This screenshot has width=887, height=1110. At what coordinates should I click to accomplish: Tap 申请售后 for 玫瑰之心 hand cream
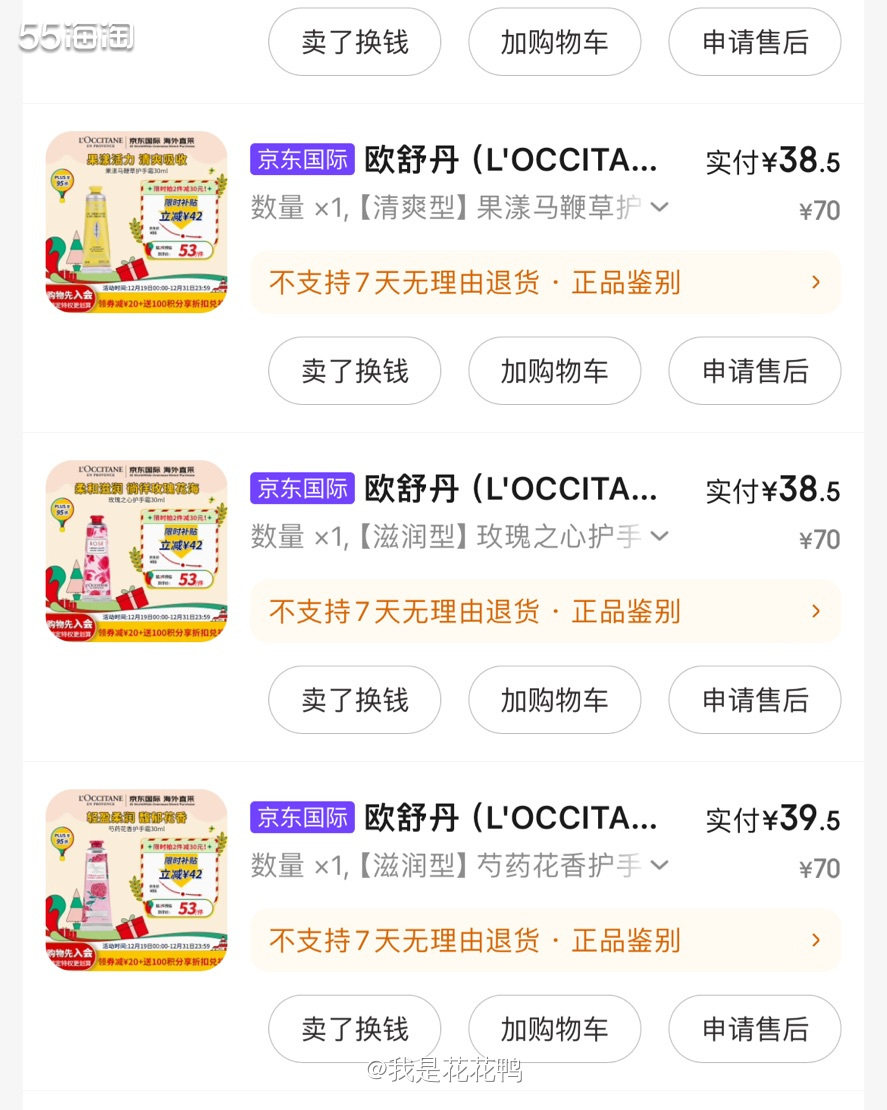tap(754, 700)
